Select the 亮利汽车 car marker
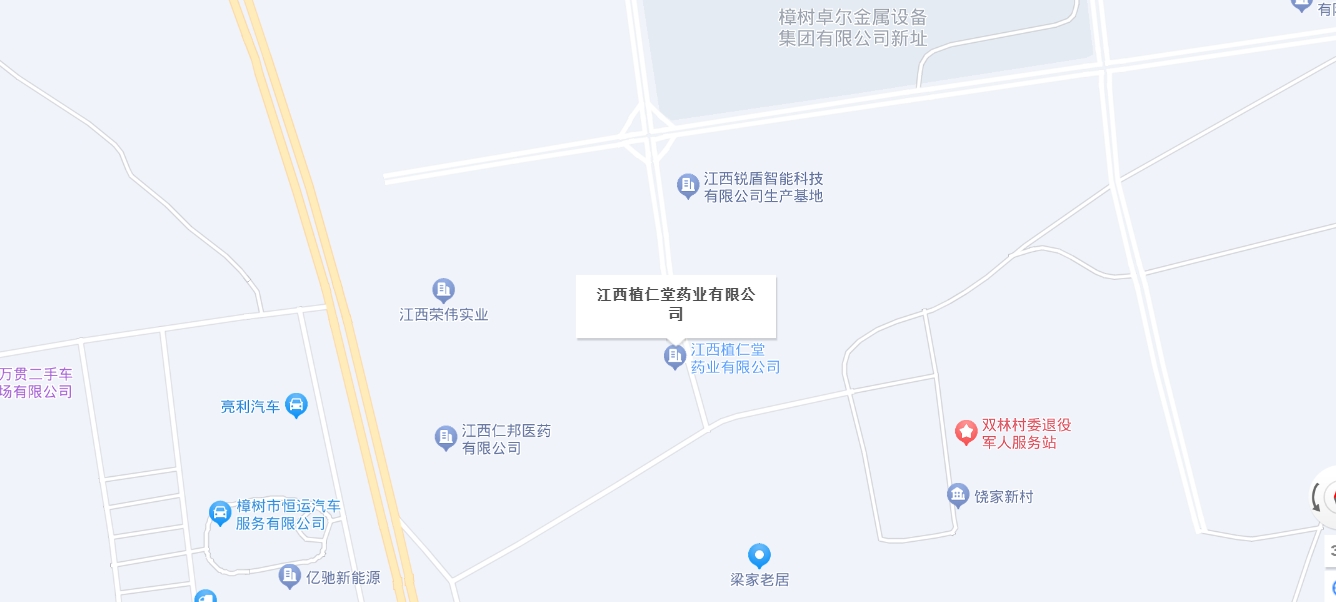 tap(296, 405)
